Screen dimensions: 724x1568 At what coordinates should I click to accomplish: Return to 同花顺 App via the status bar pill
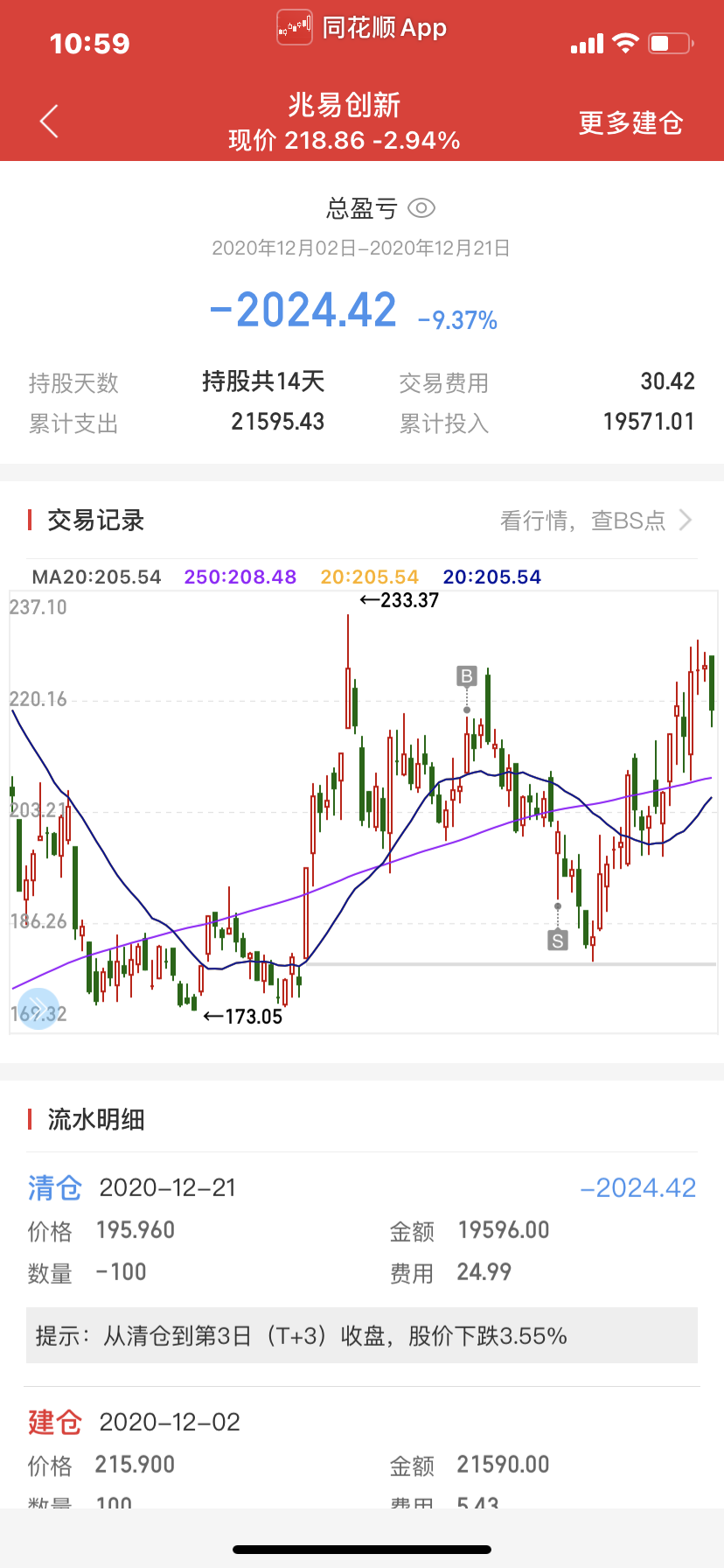(362, 28)
